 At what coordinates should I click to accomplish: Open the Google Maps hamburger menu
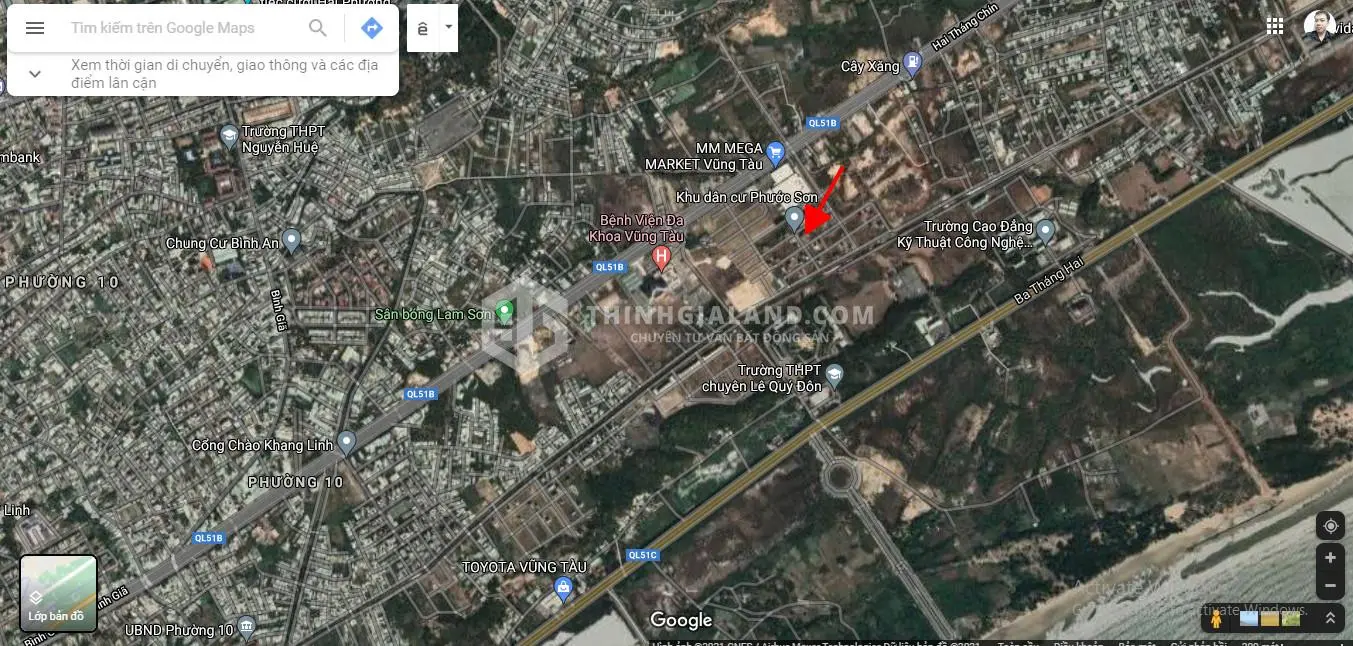pos(35,28)
